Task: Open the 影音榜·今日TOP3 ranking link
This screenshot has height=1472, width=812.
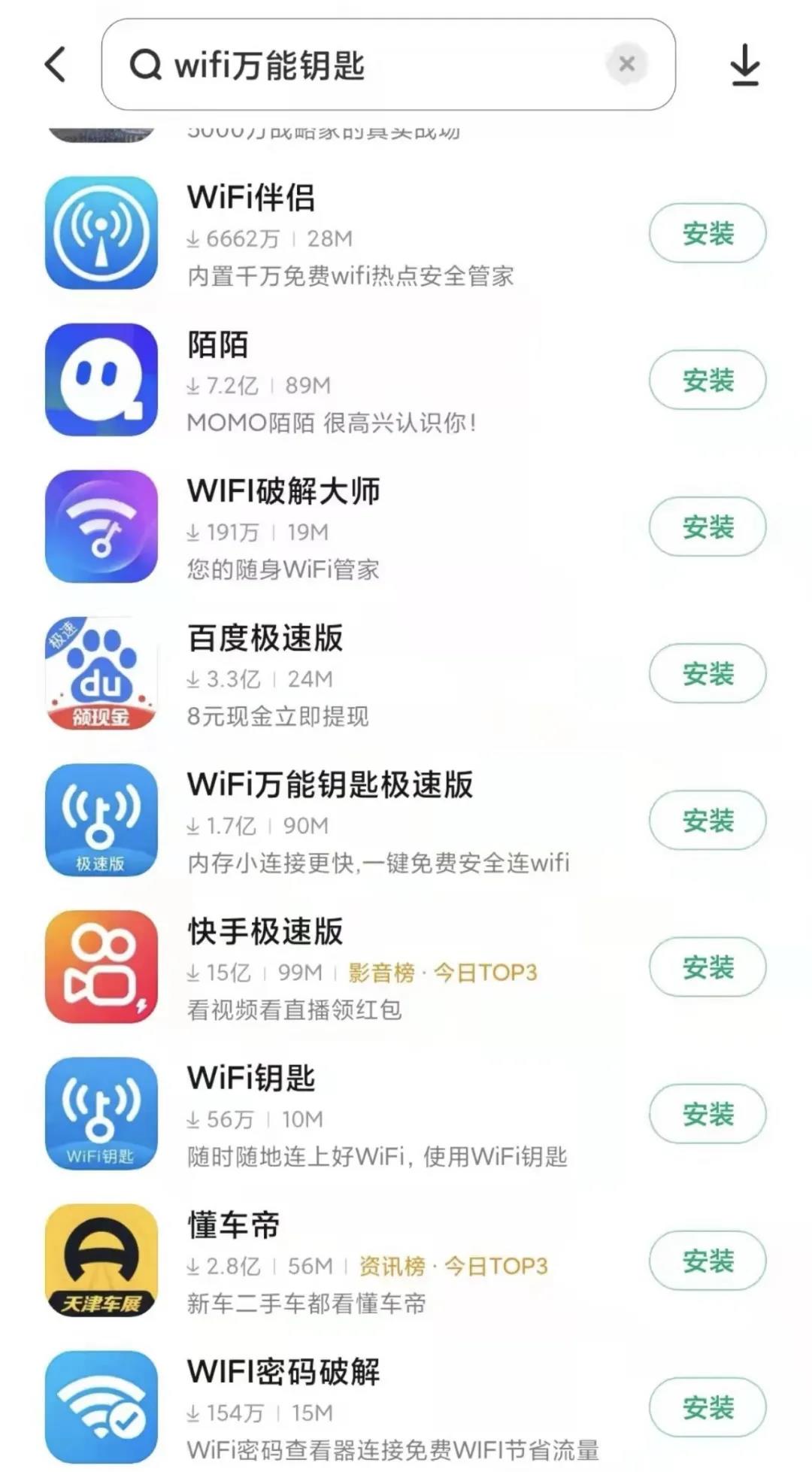Action: point(444,973)
